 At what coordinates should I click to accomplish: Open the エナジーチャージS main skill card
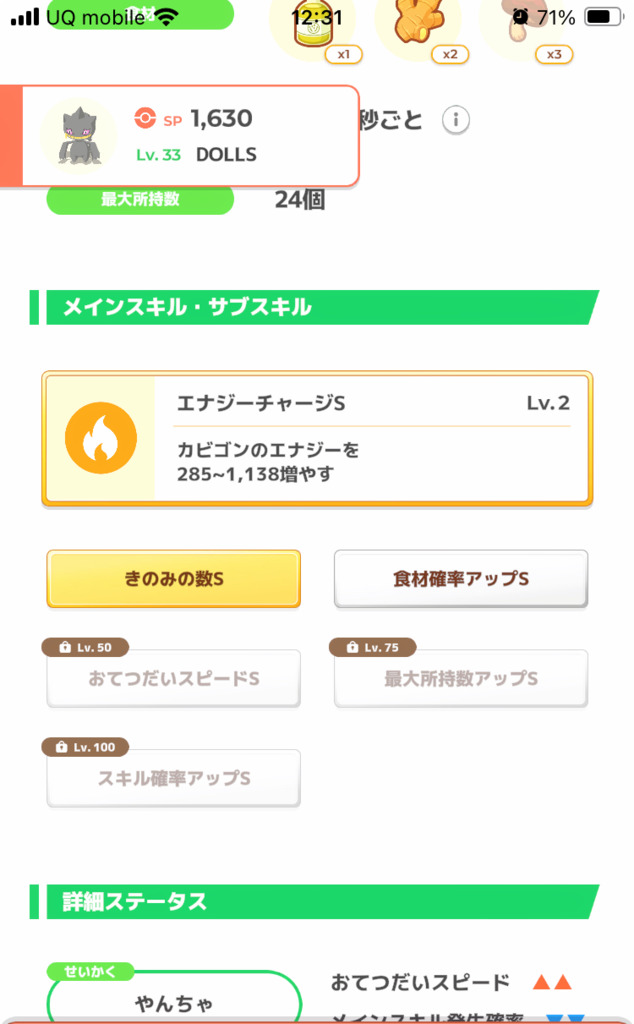pos(317,439)
